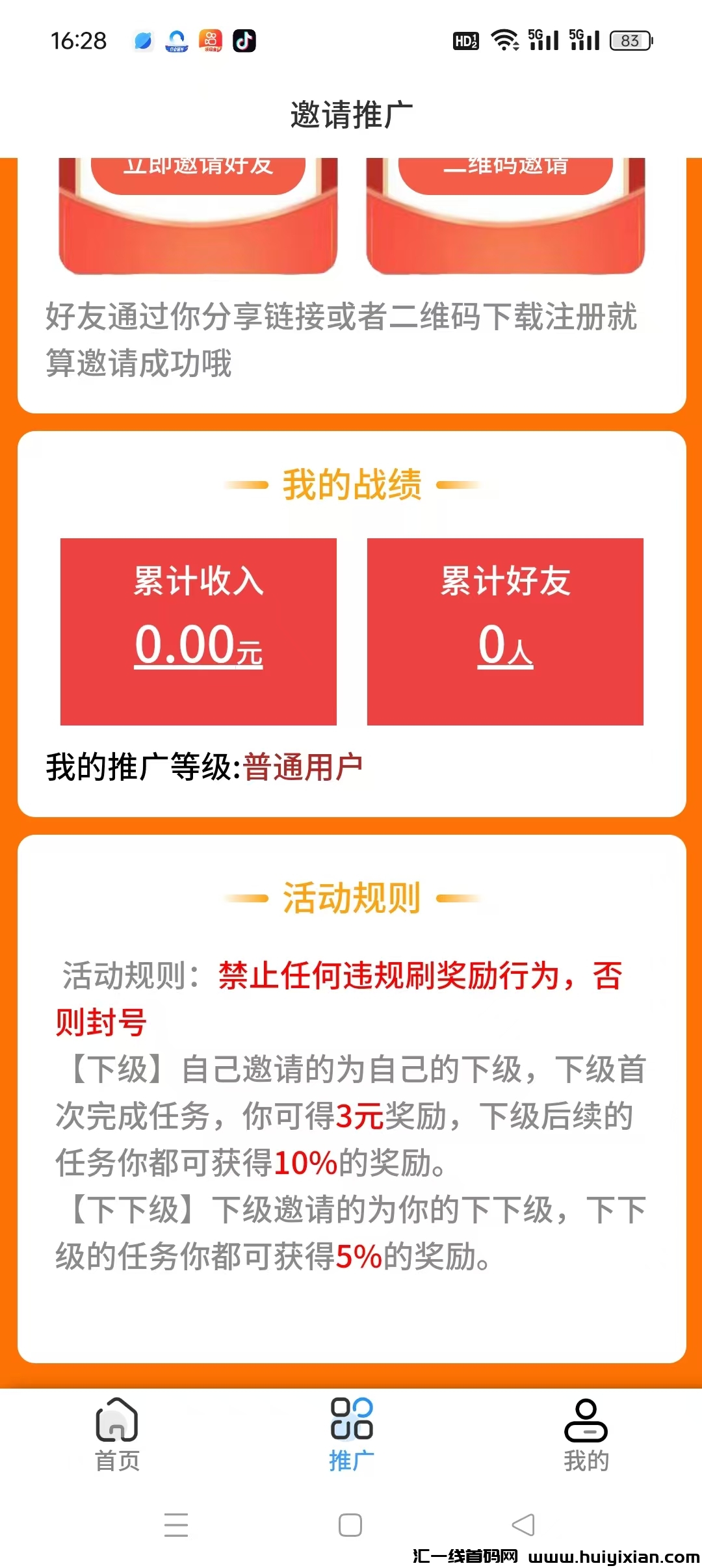The image size is (702, 1568).
Task: Tap the Douyin notification icon in status bar
Action: 244,41
